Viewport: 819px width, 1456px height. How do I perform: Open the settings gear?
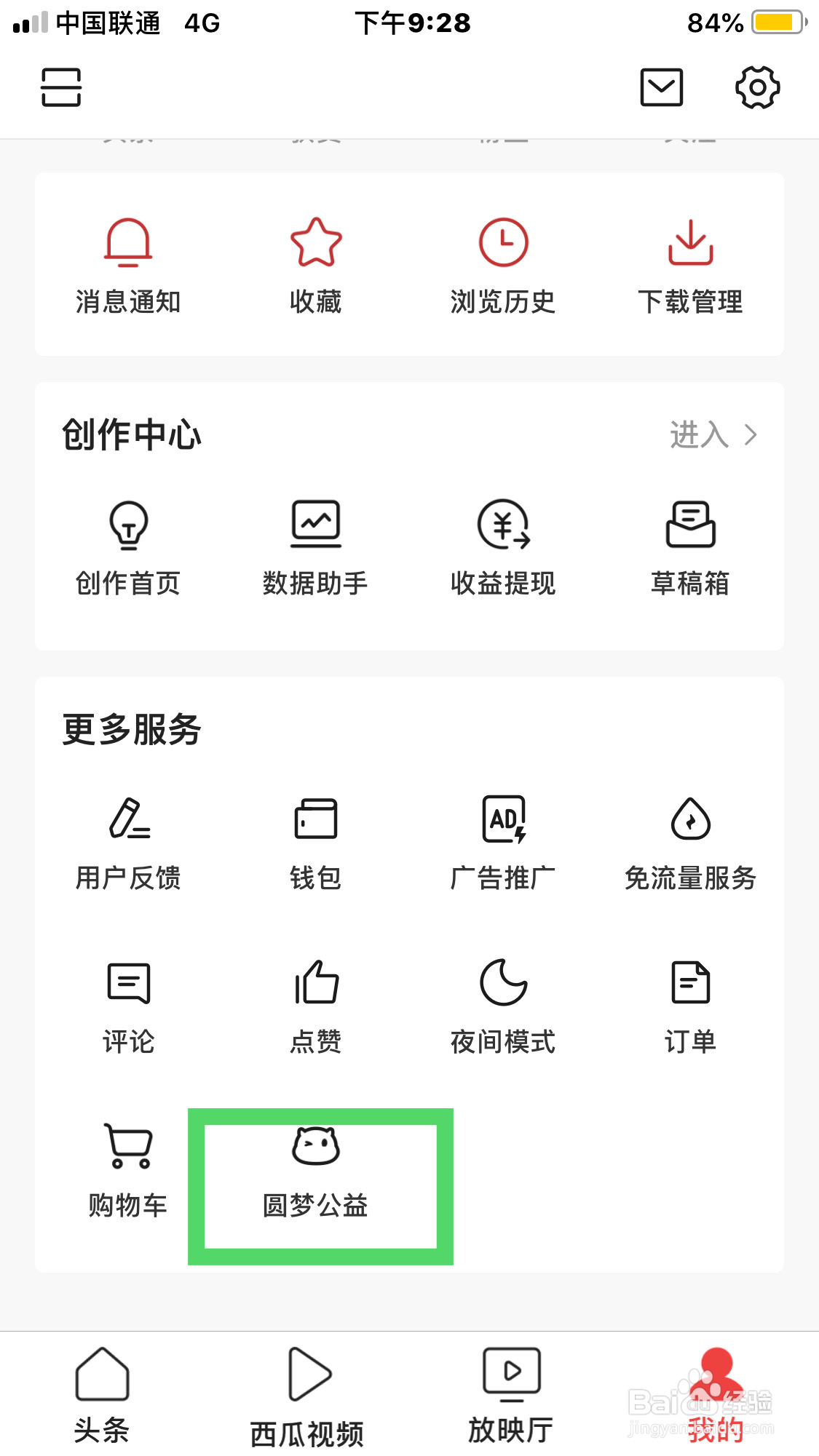[x=757, y=87]
